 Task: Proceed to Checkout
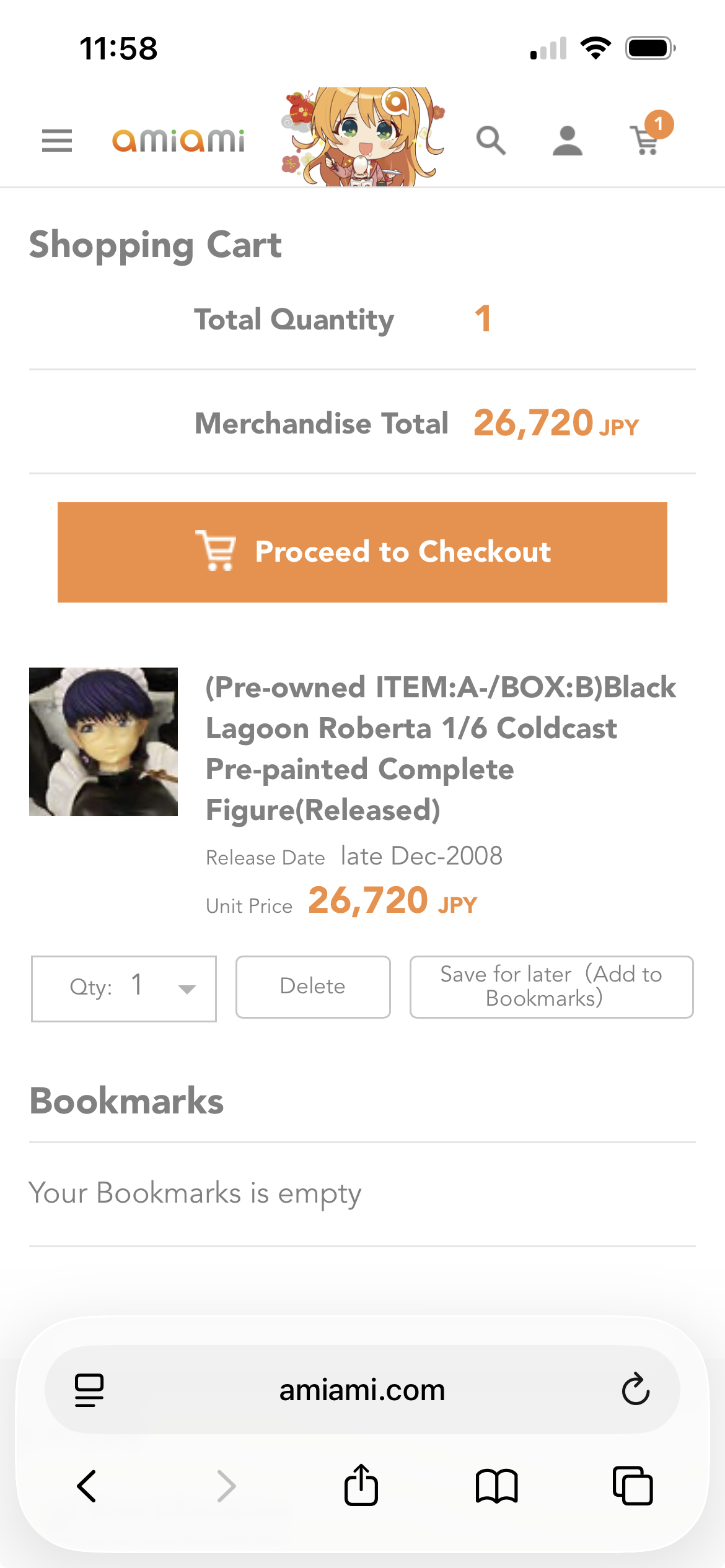pyautogui.click(x=362, y=552)
